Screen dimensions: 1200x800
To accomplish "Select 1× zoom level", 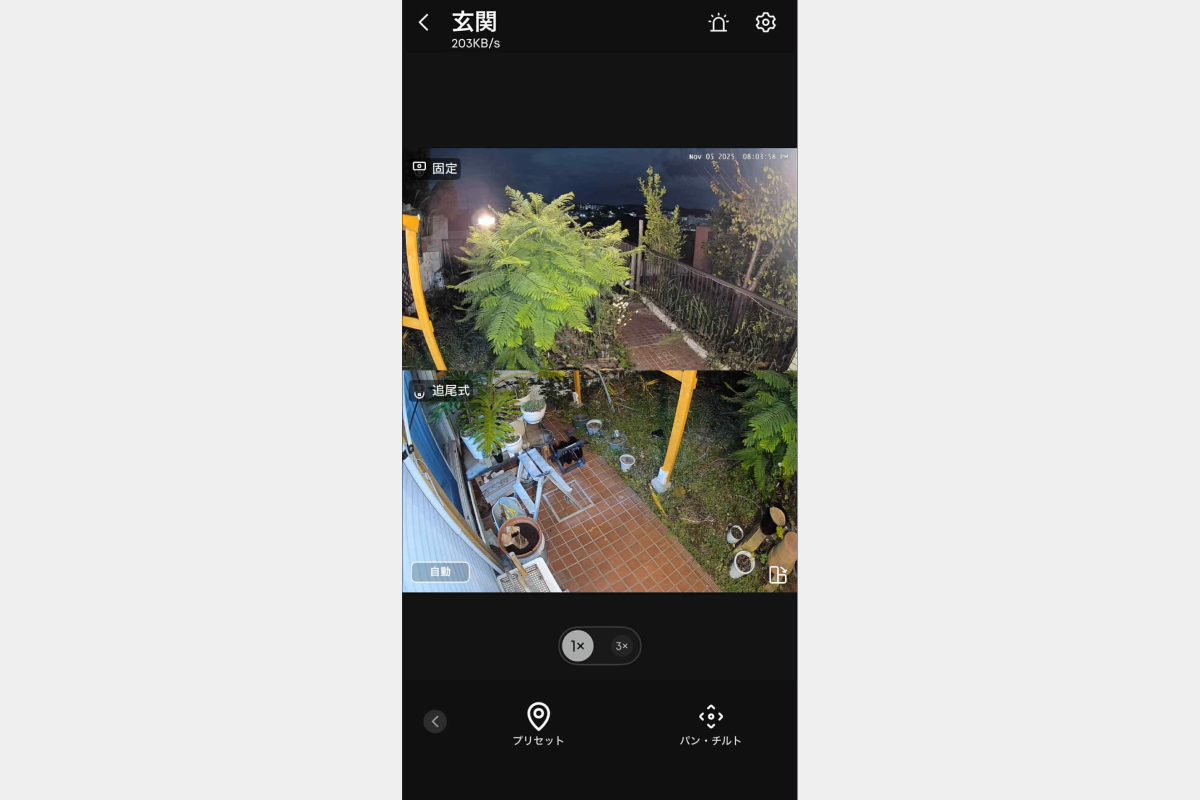I will (578, 646).
